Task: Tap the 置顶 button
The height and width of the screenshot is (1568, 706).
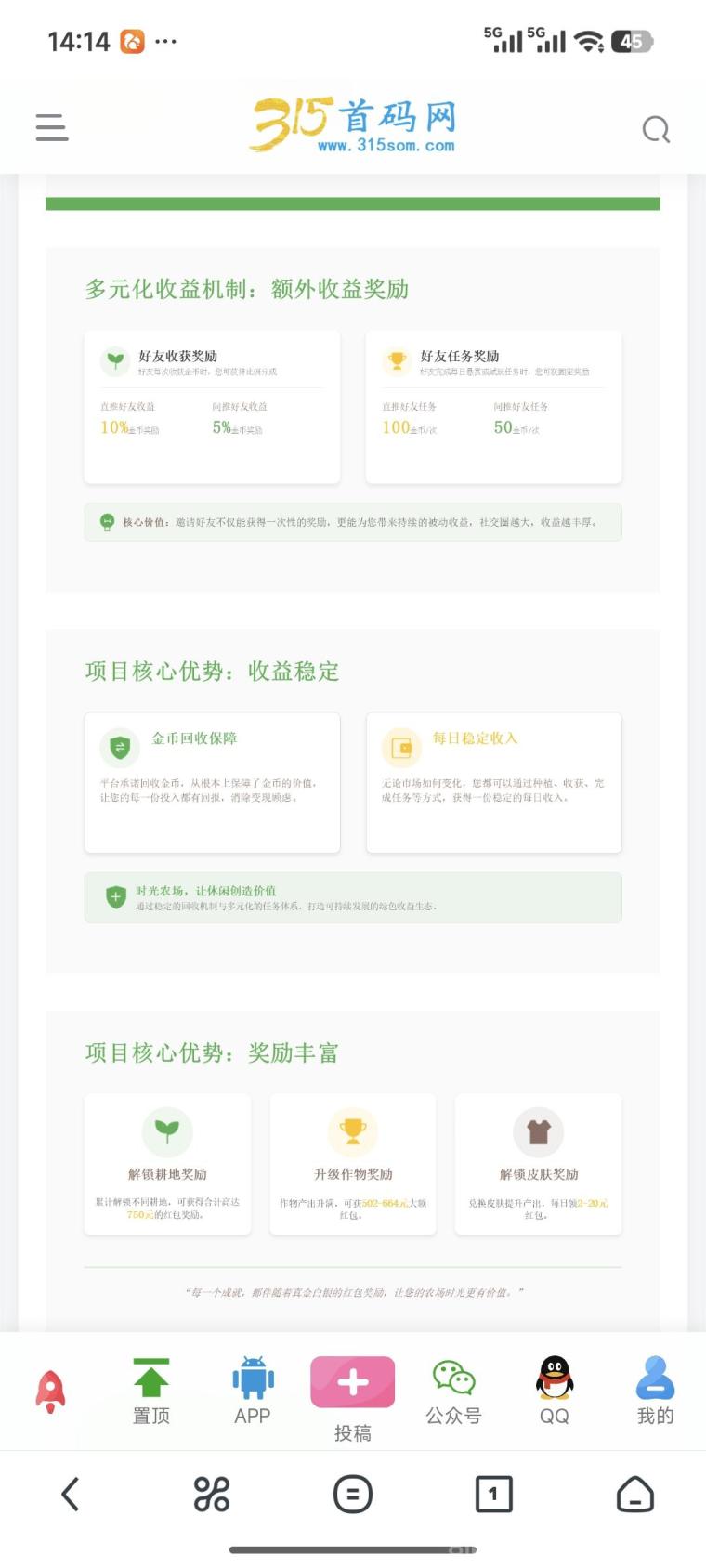Action: click(151, 1391)
